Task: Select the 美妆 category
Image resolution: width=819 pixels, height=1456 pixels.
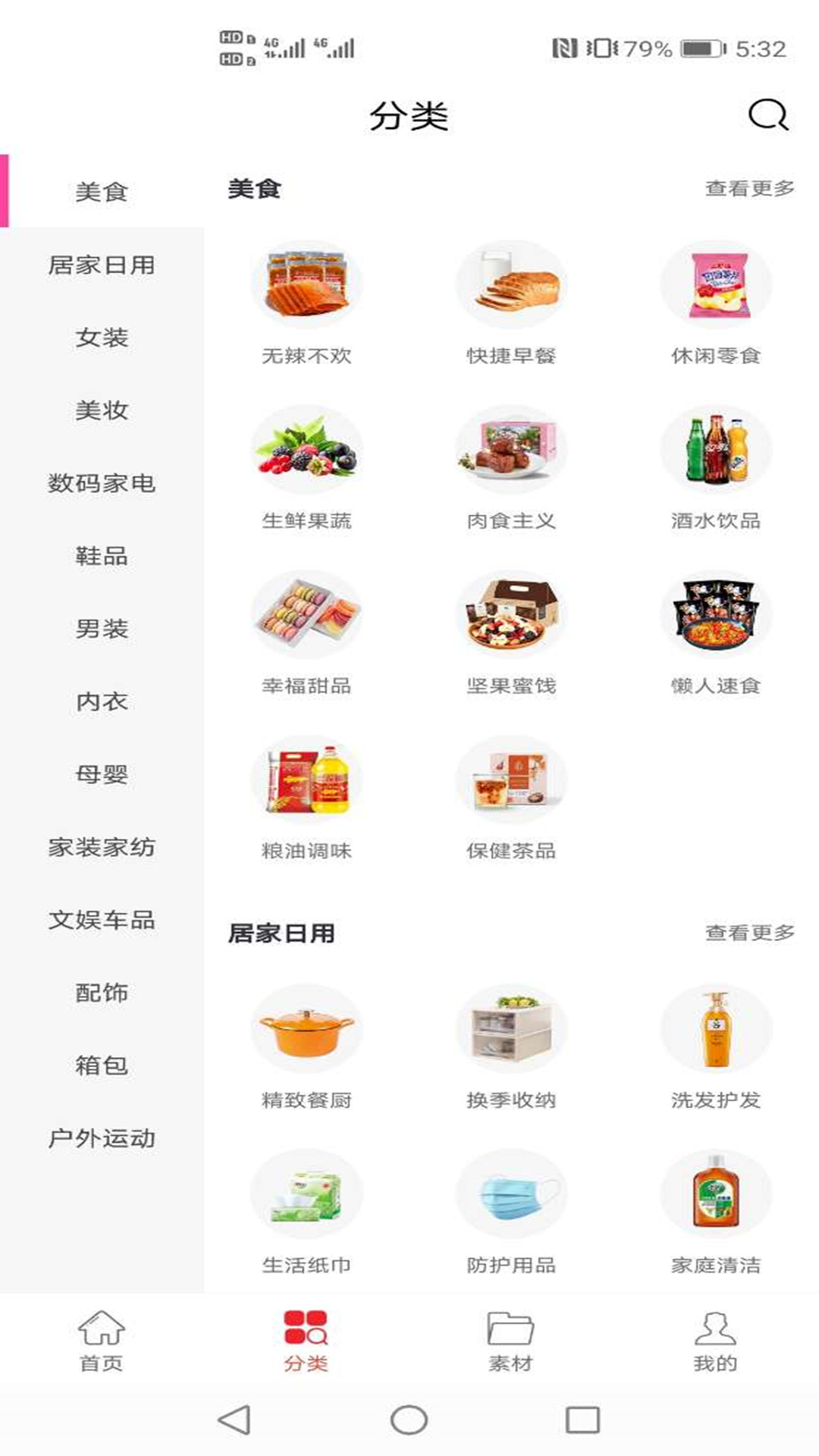Action: [x=102, y=410]
